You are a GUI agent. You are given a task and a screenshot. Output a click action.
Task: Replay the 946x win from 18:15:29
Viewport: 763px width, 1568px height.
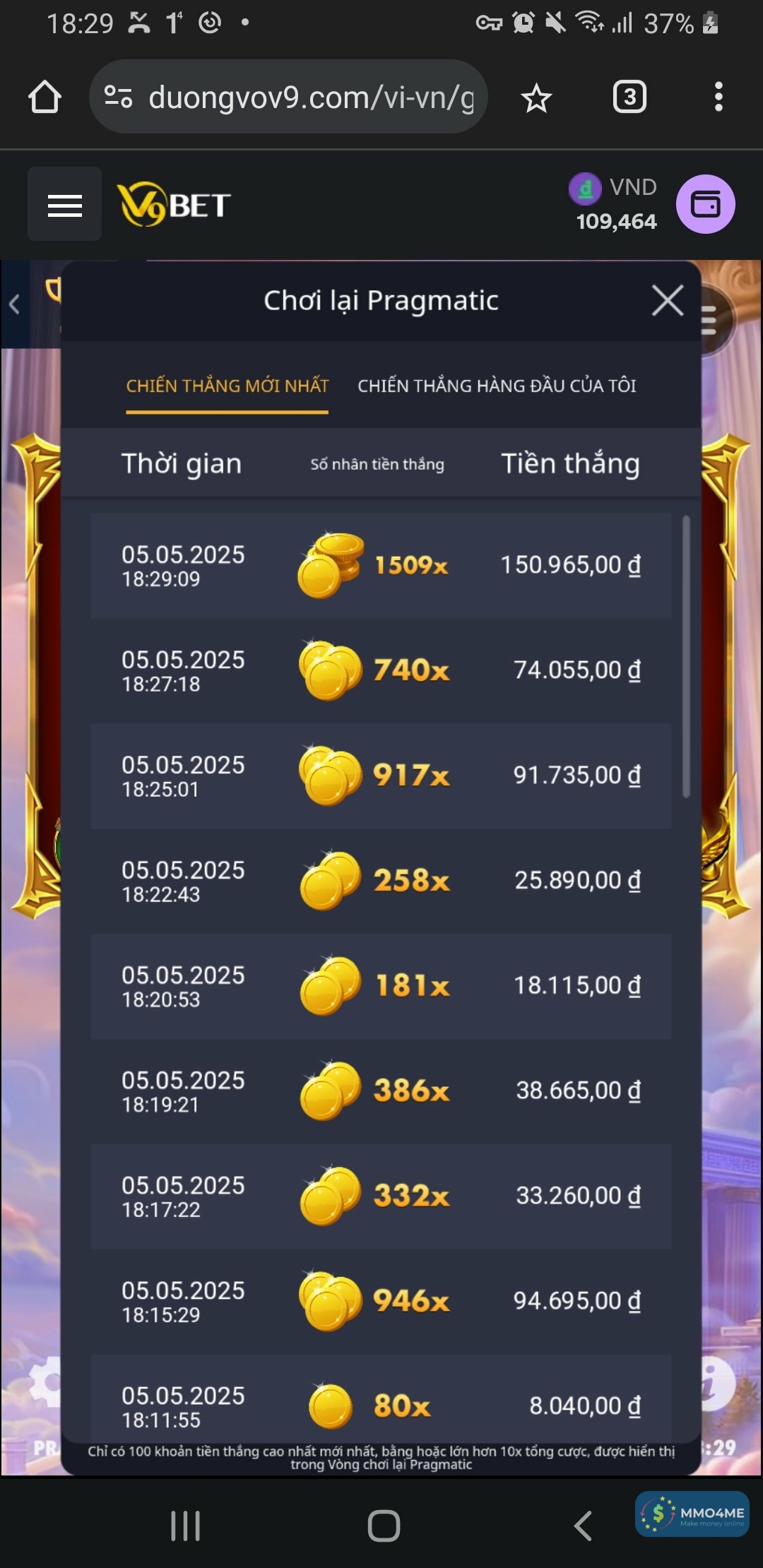click(381, 1301)
